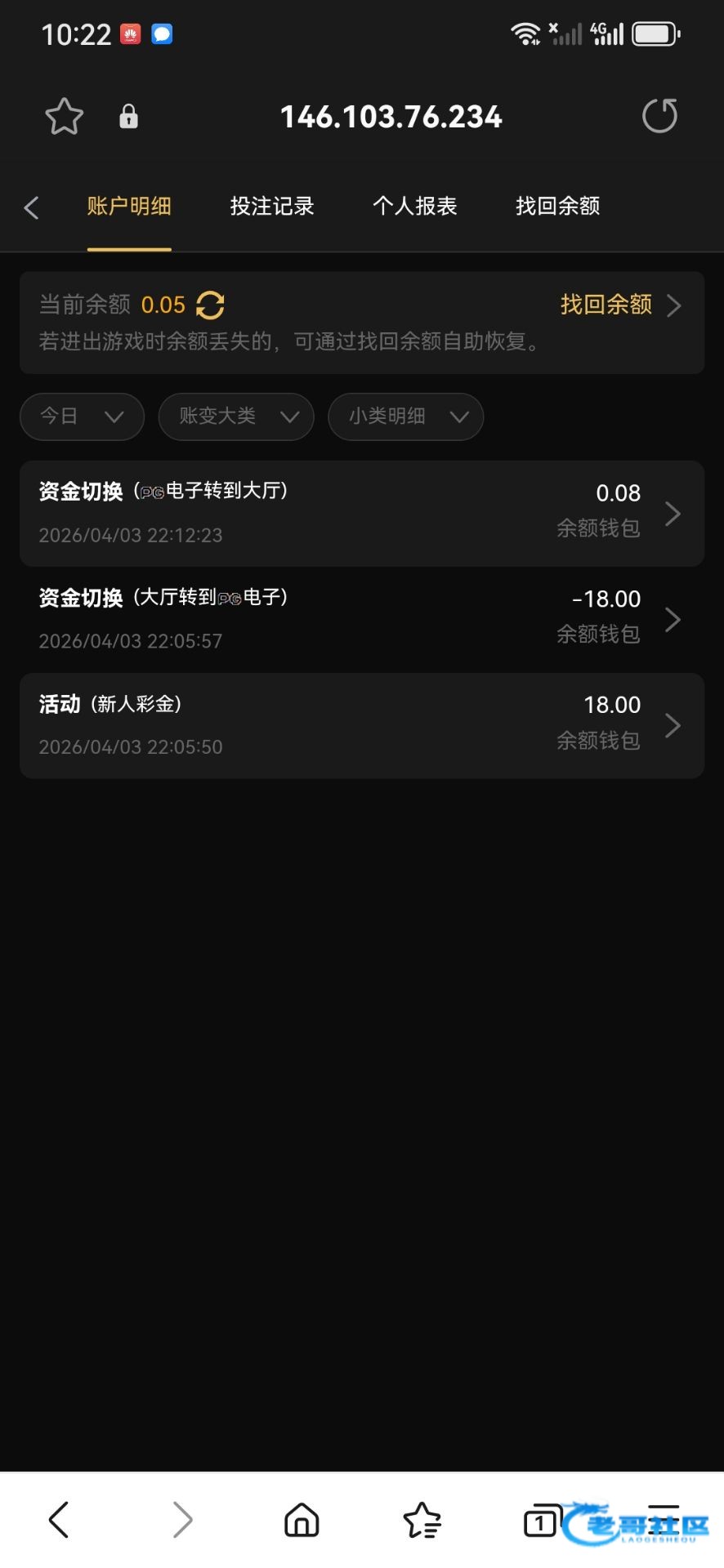Go back using the arrow beside 账户明细
724x1568 pixels.
[32, 207]
